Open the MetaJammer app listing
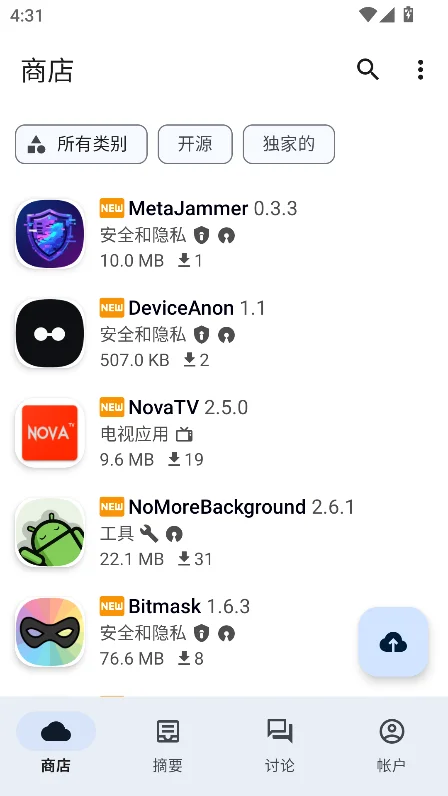 pyautogui.click(x=224, y=234)
